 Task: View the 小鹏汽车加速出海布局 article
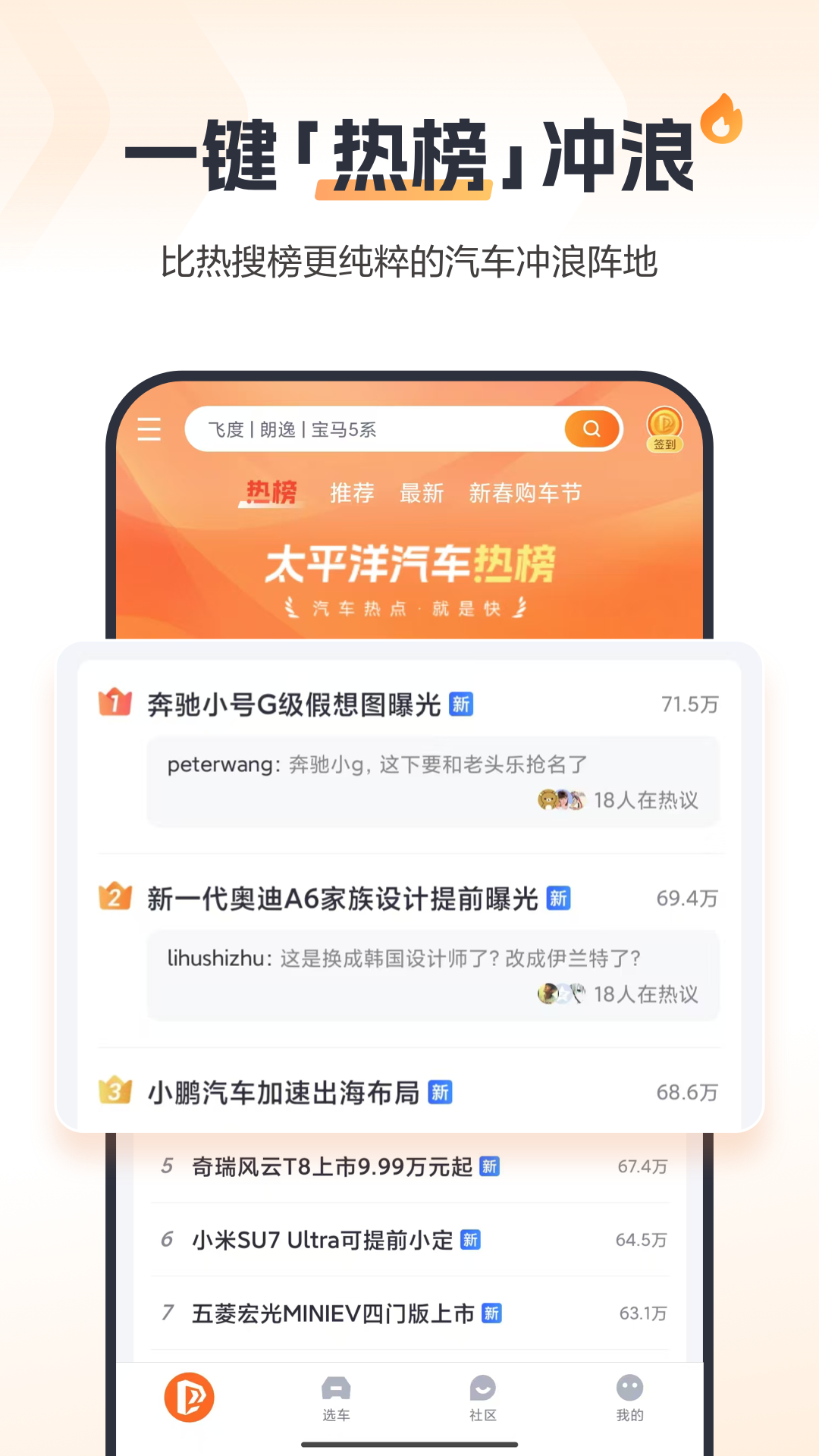(x=281, y=1092)
